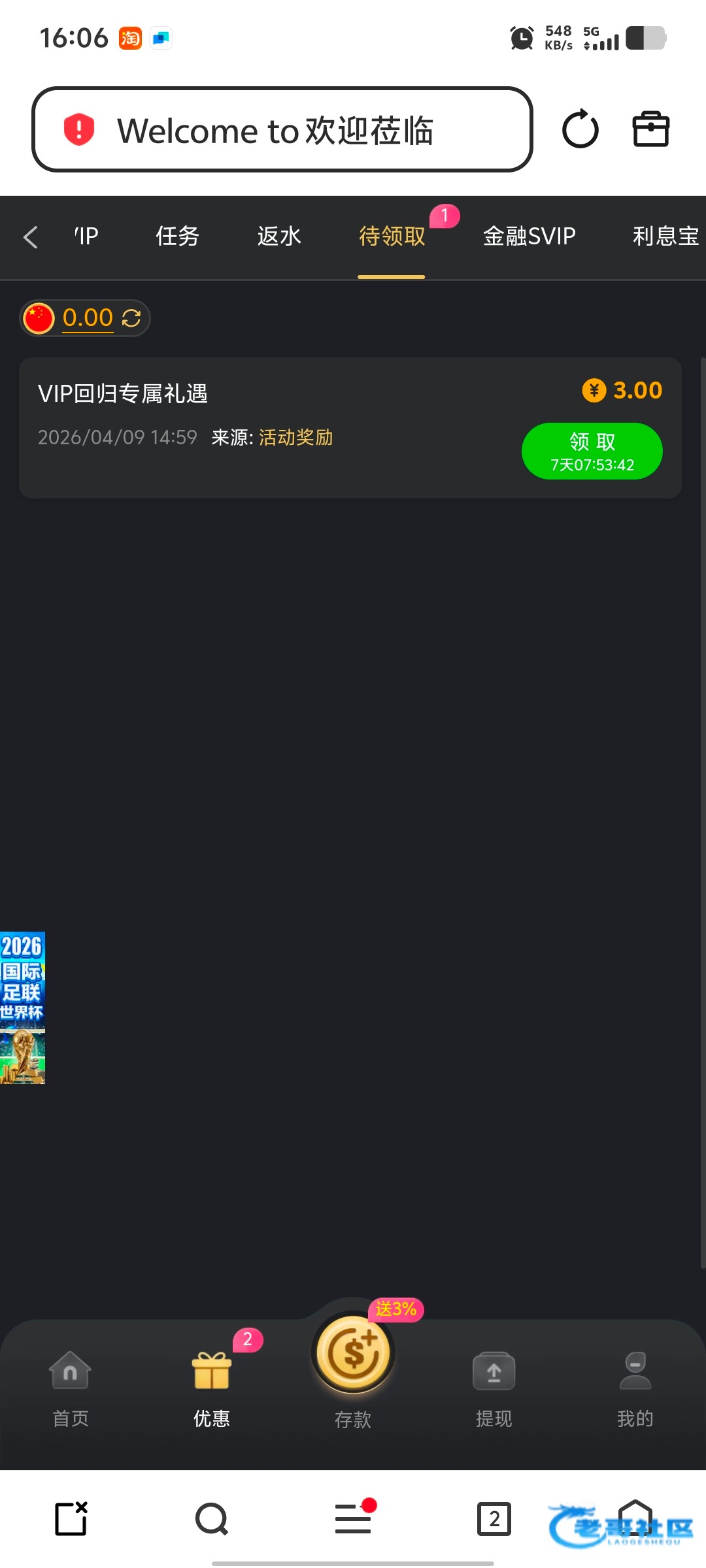The width and height of the screenshot is (706, 1568).
Task: Open the browser toolbox briefcase icon
Action: click(x=650, y=129)
